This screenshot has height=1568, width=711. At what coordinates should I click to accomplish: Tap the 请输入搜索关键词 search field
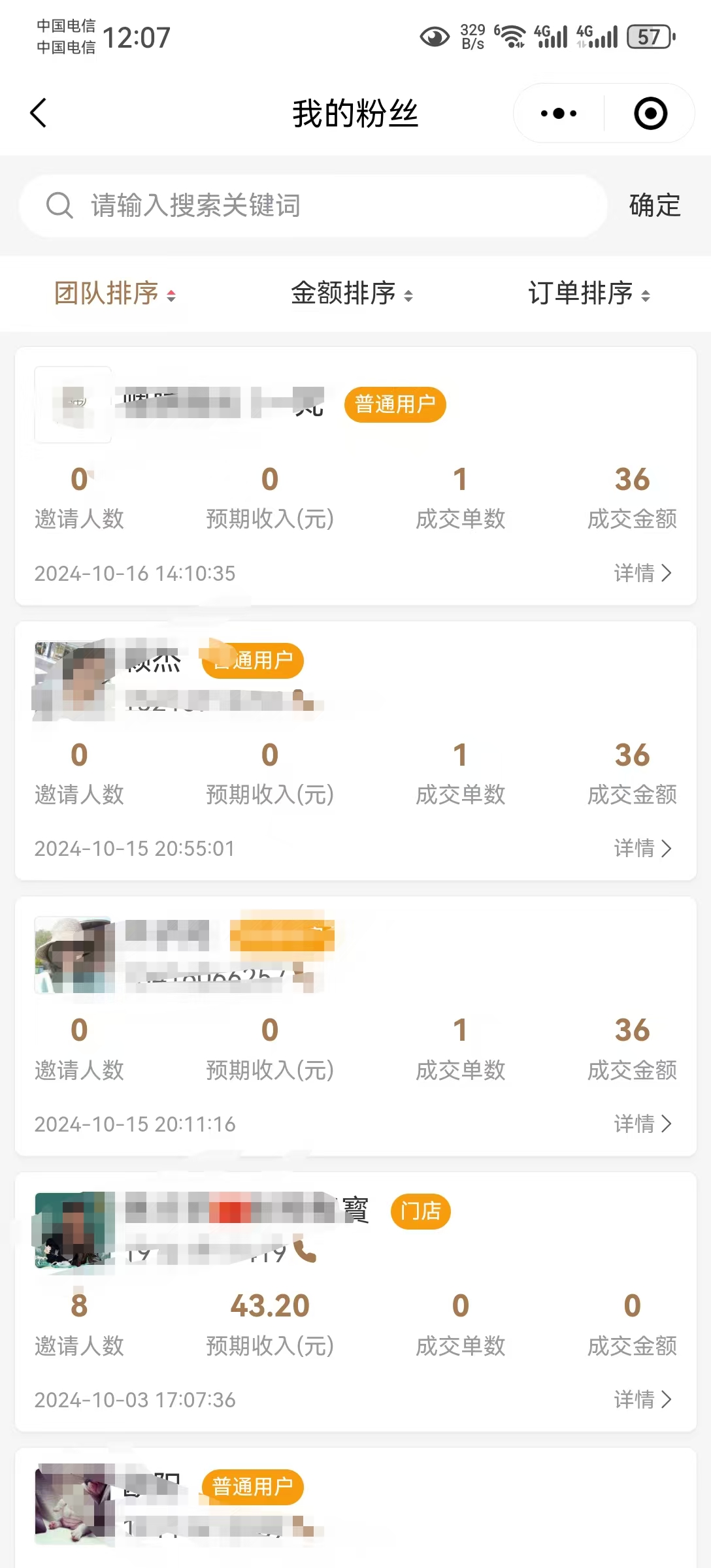(x=314, y=206)
